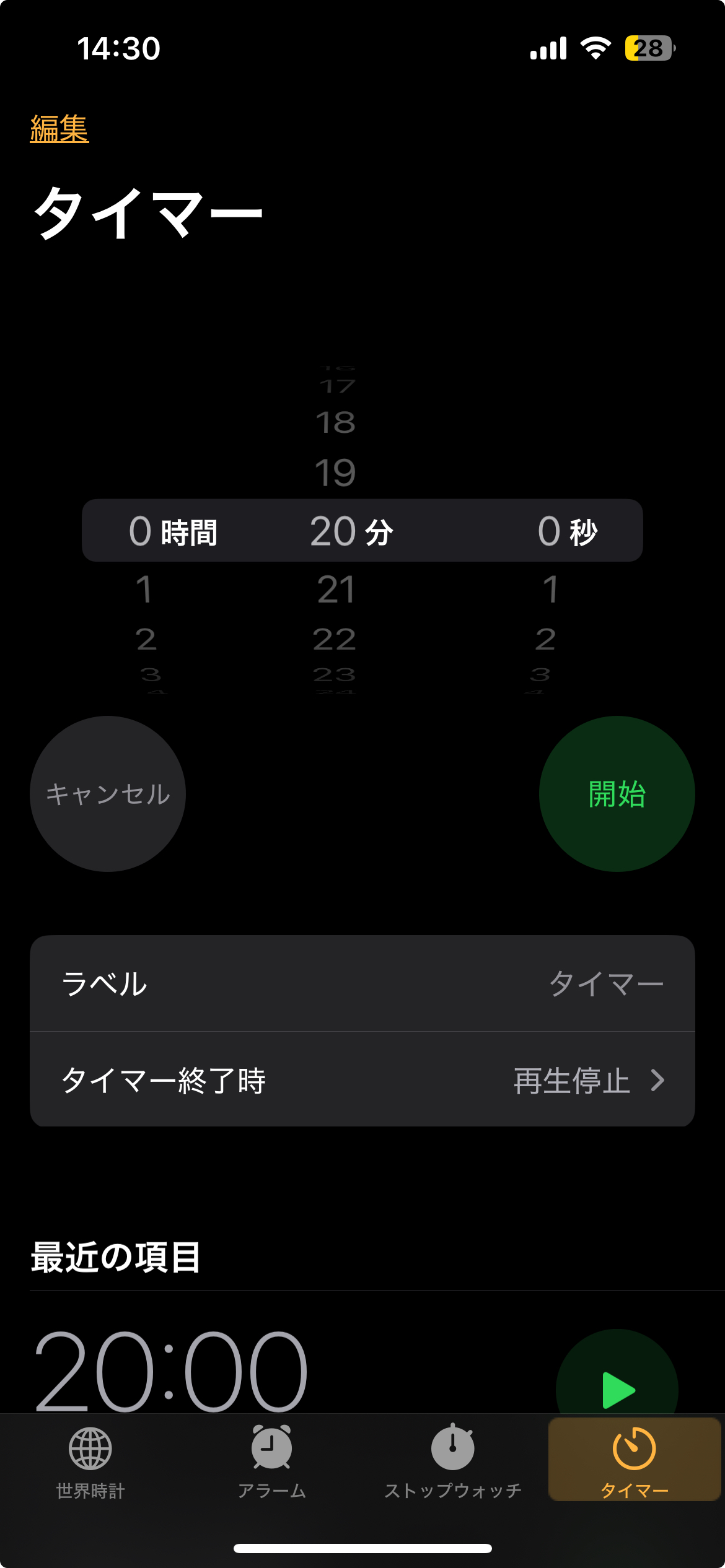Switch to the アラーム tab
Viewport: 725px width, 1568px height.
pos(271,1463)
